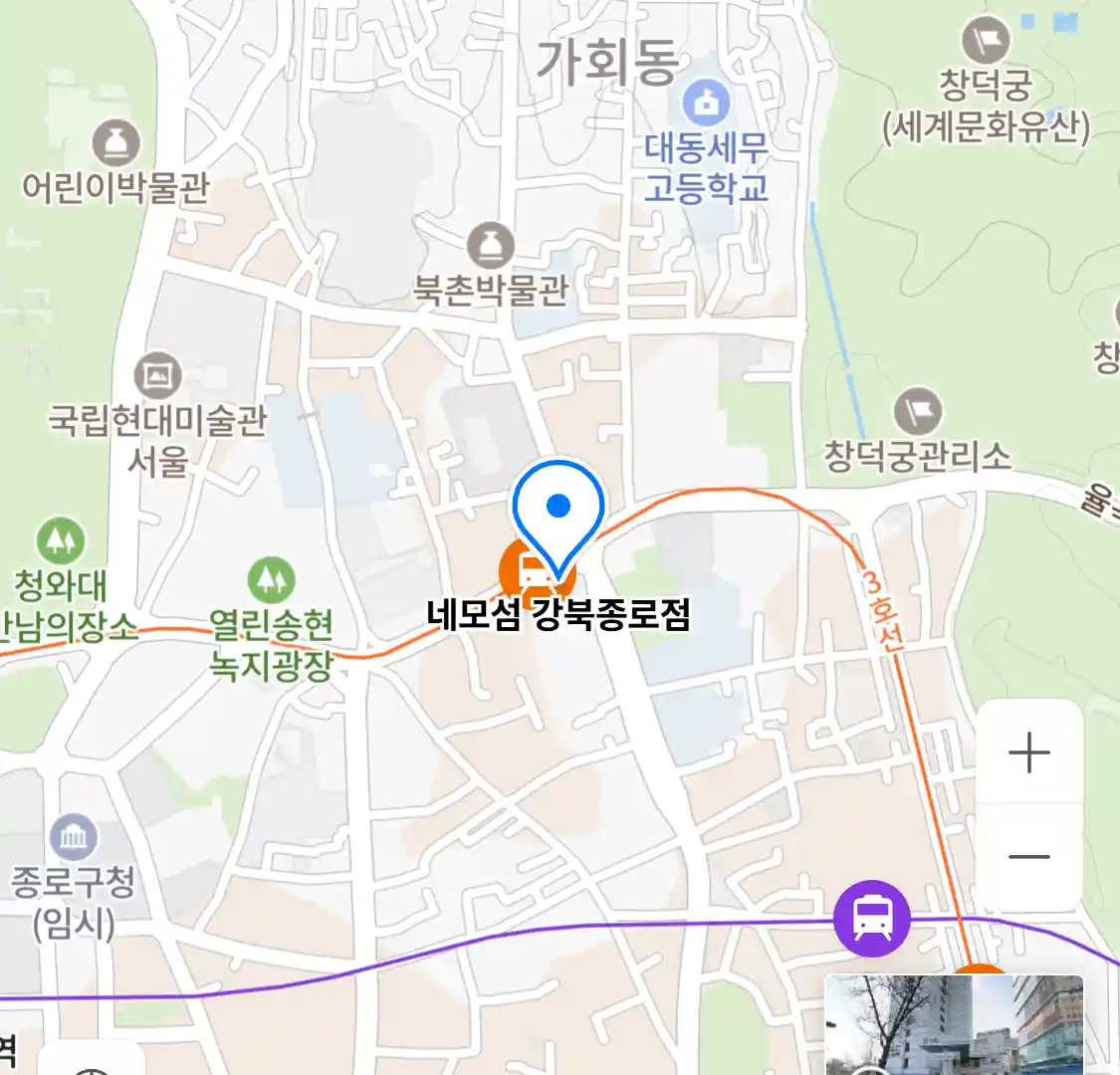Select 종로구청(임시) building marker
The height and width of the screenshot is (1075, 1120).
pyautogui.click(x=74, y=837)
